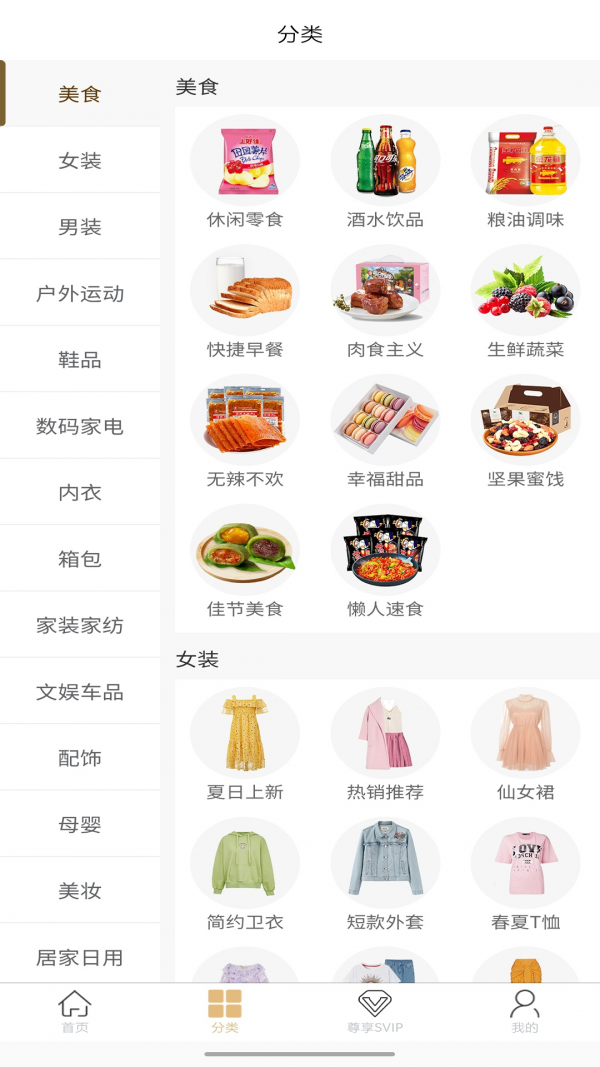Select 女装 in the sidebar
This screenshot has height=1067, width=600.
(x=80, y=160)
